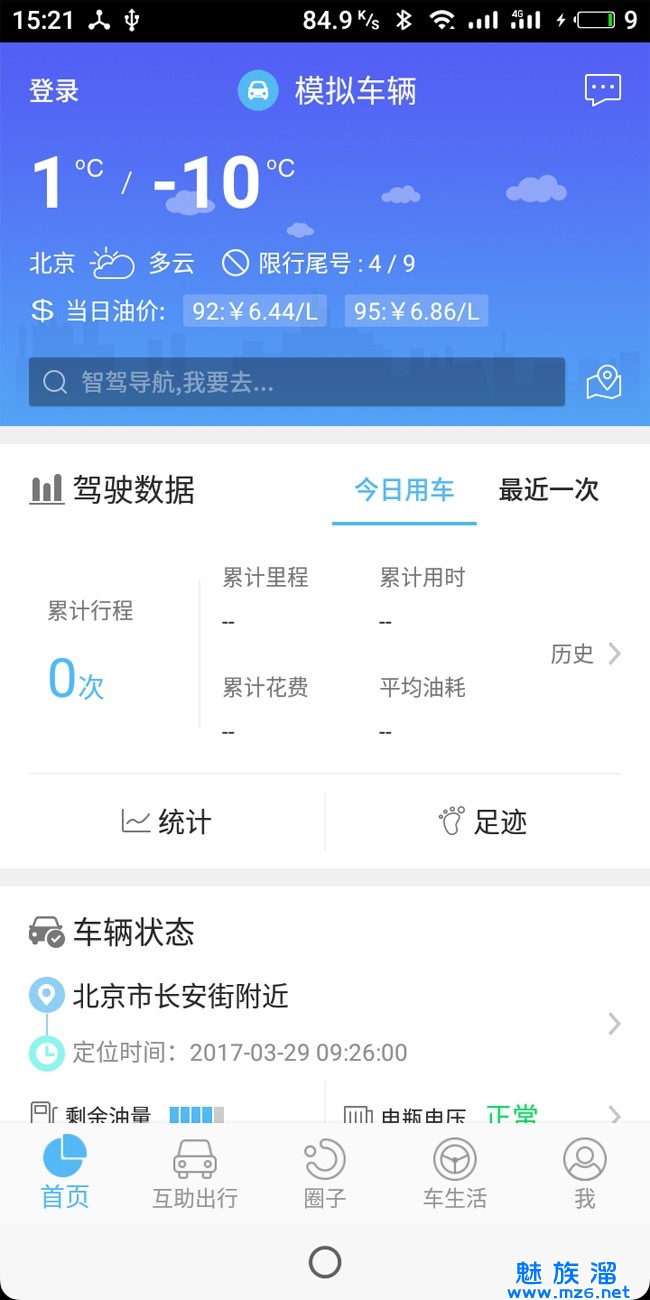Viewport: 650px width, 1300px height.
Task: Open vehicle location 北京市长安街附近
Action: tap(325, 1024)
